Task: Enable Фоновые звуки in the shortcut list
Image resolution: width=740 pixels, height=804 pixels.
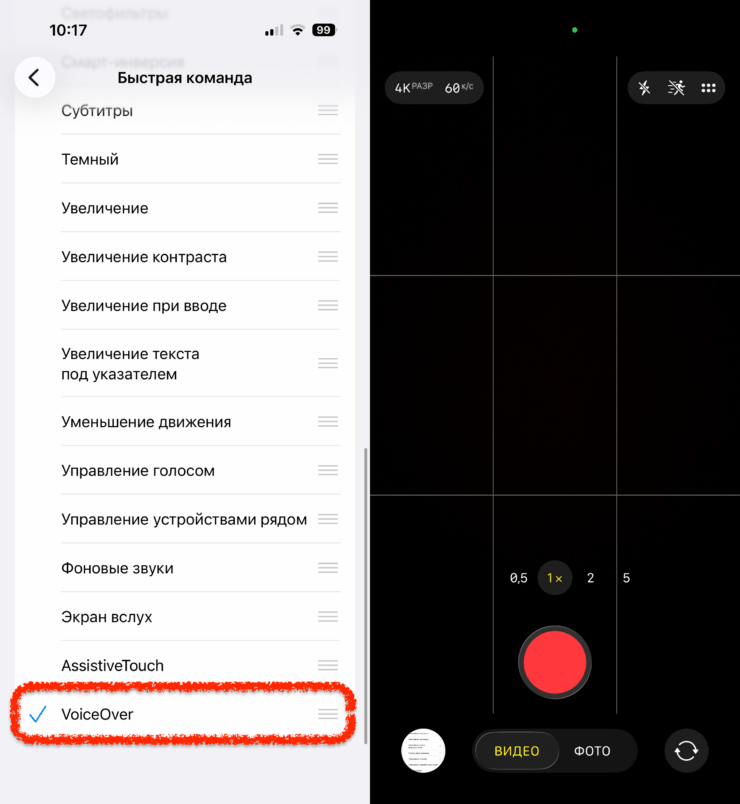Action: point(117,568)
